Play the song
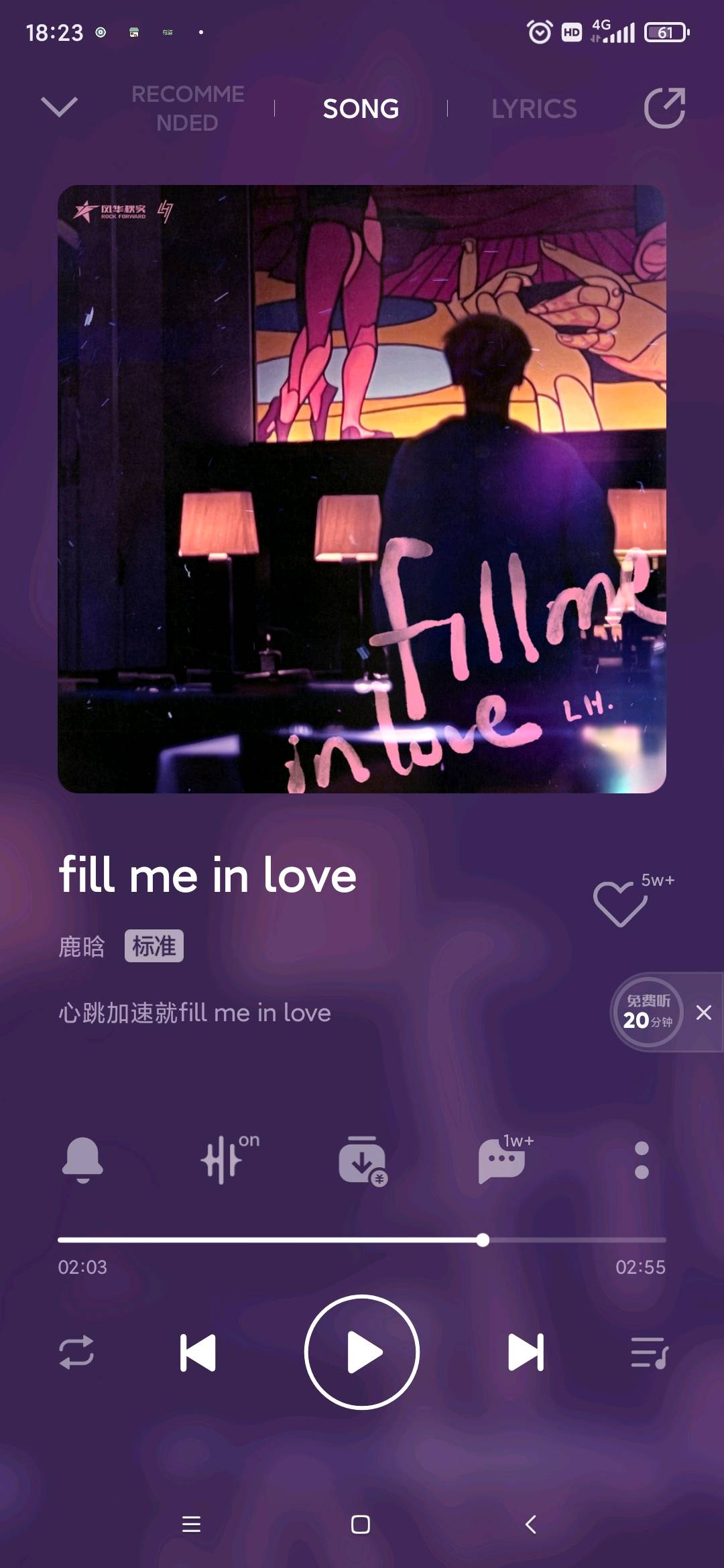Image resolution: width=724 pixels, height=1568 pixels. [x=362, y=1352]
